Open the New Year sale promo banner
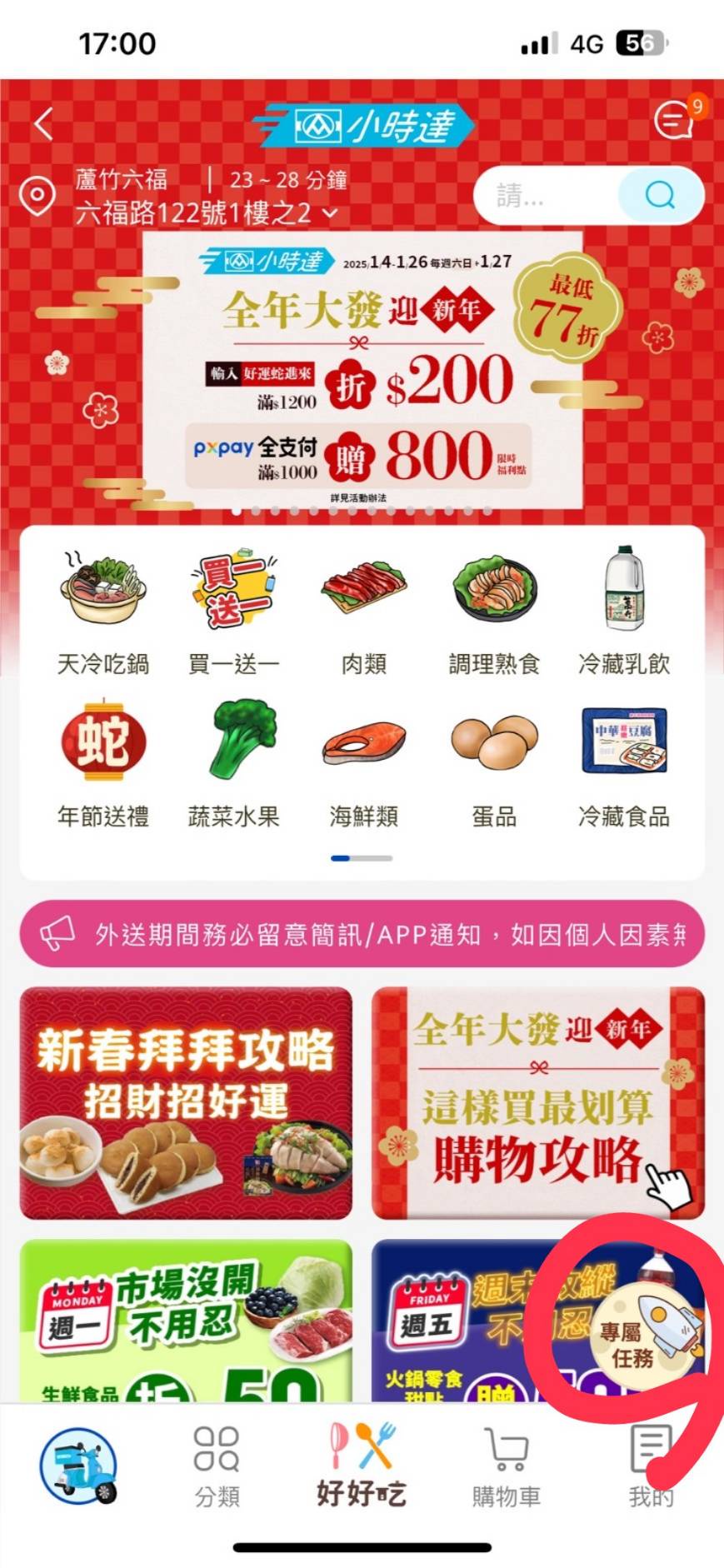 (362, 371)
